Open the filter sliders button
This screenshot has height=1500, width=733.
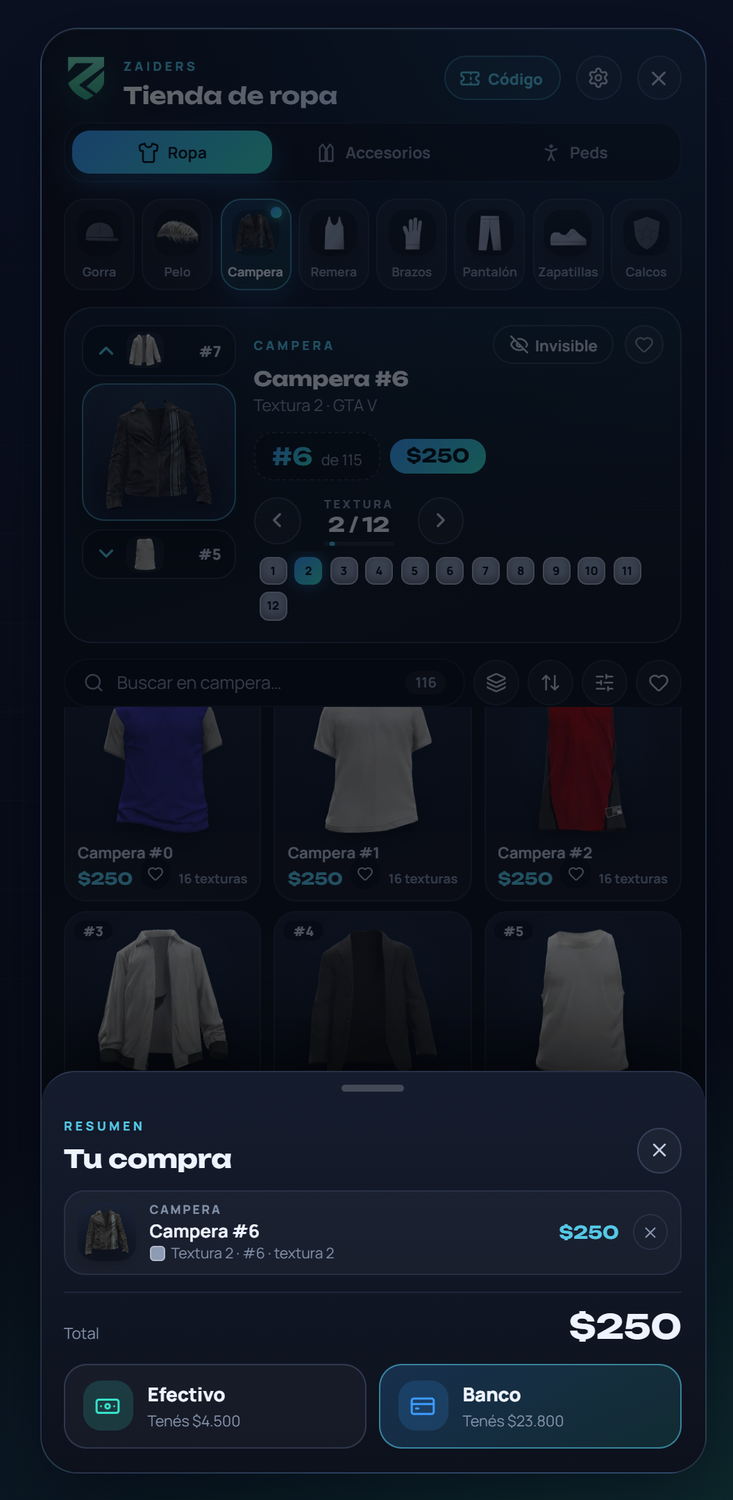pos(604,683)
